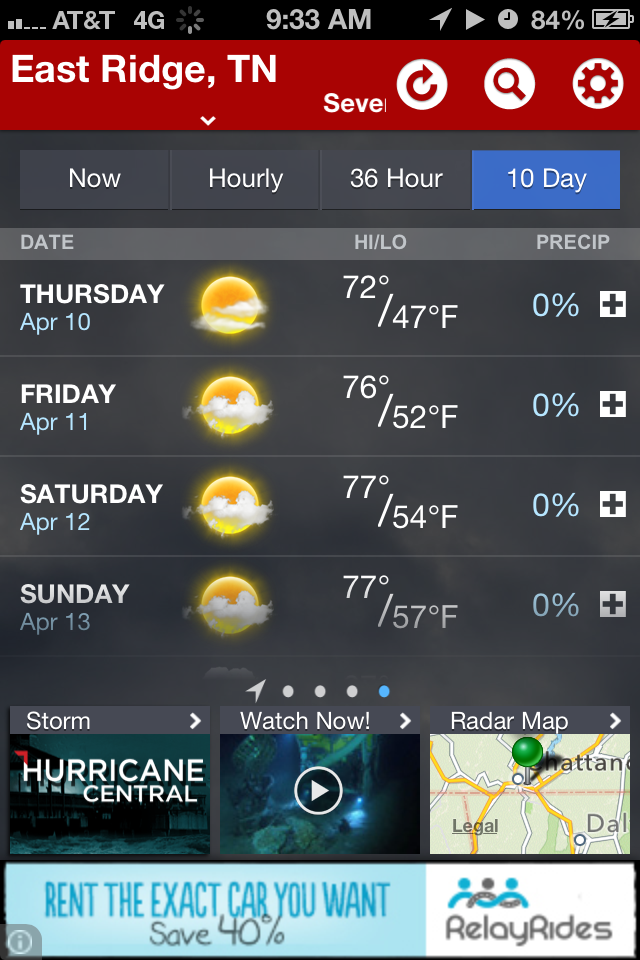Expand the East Ridge, TN location dropdown
This screenshot has width=640, height=960.
tap(207, 120)
